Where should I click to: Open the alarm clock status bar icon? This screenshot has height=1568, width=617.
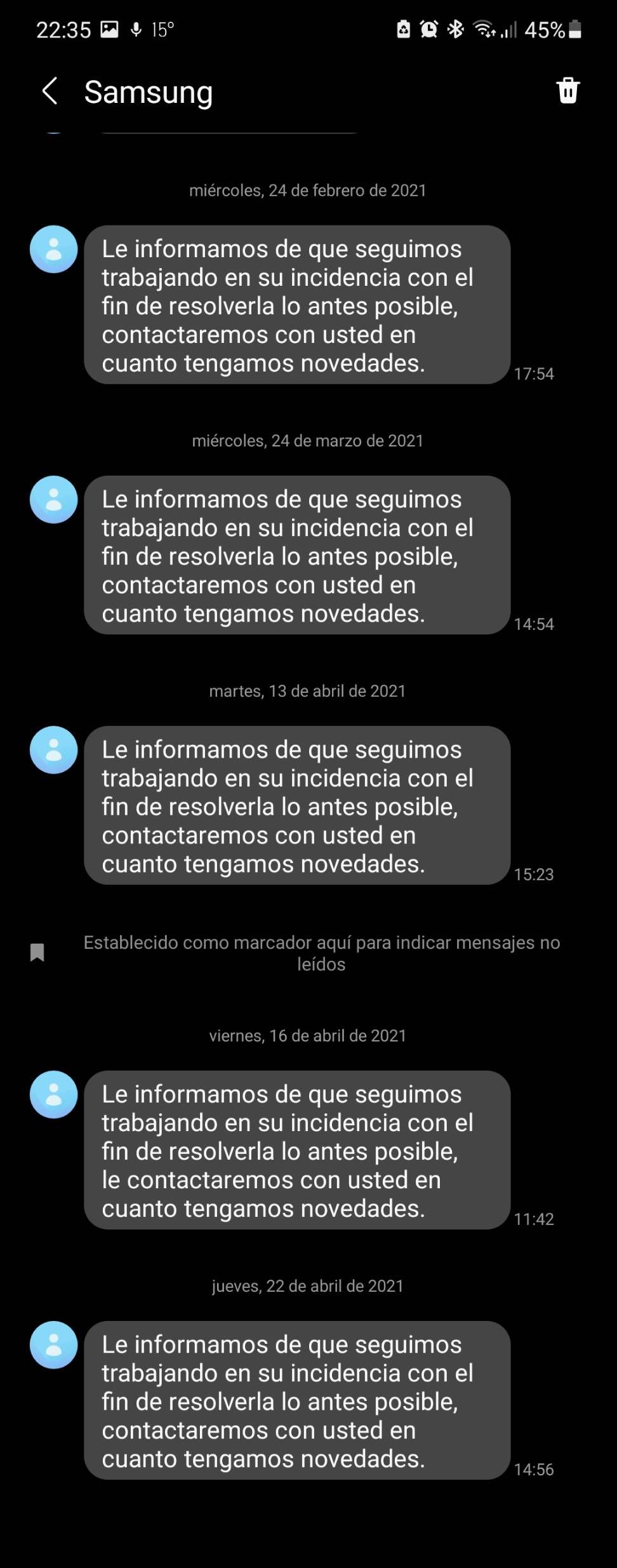[x=428, y=29]
